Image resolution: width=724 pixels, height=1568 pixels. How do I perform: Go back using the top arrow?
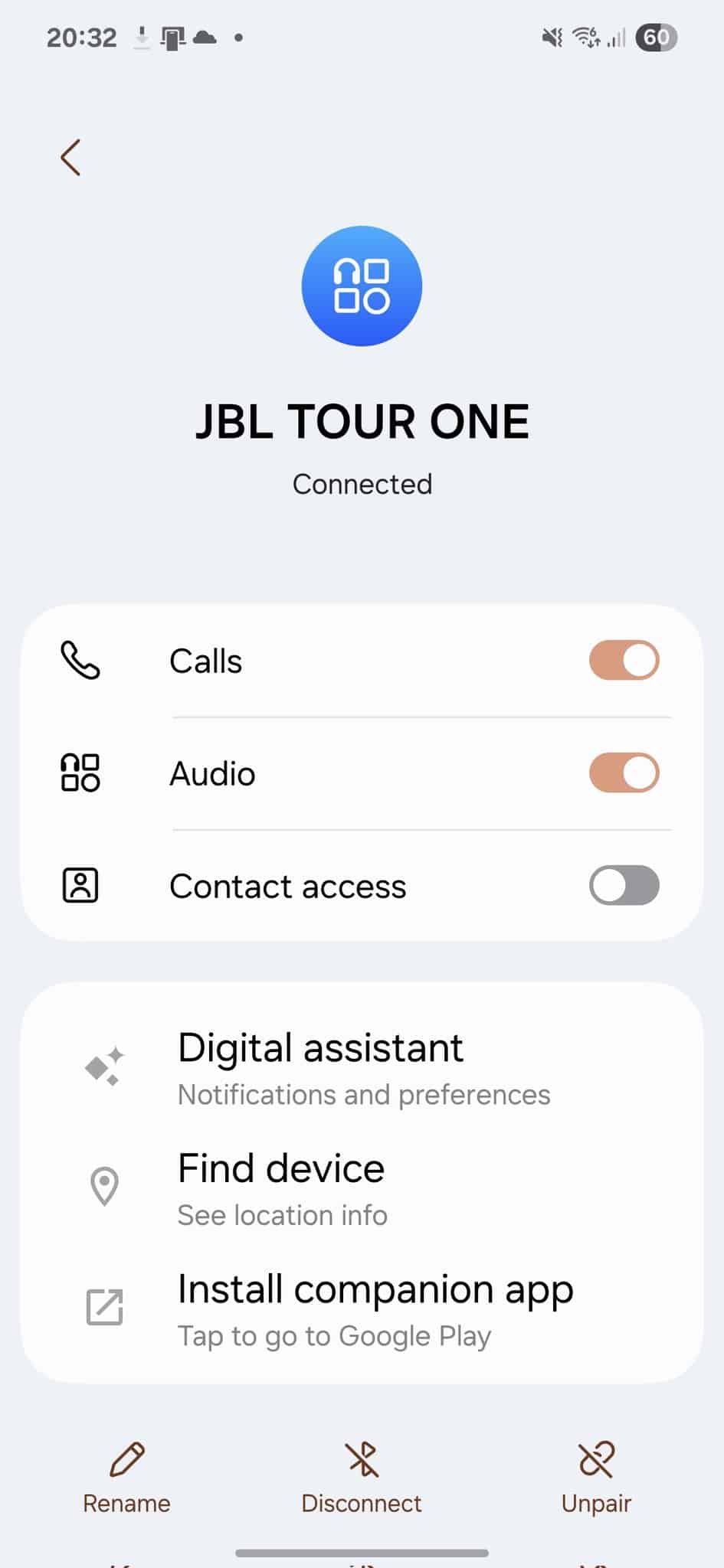pos(70,158)
